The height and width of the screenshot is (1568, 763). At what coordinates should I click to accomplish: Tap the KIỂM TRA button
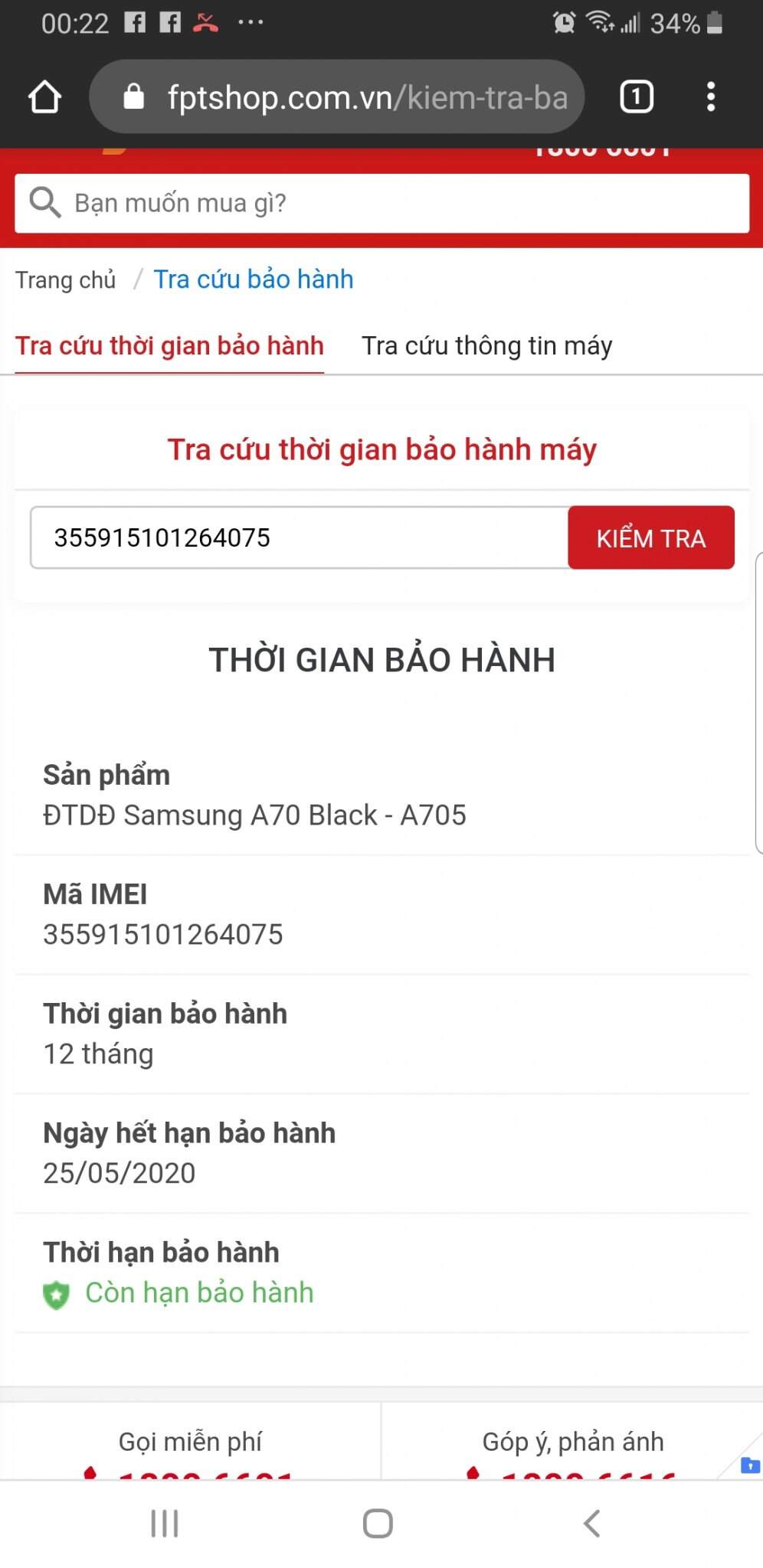pos(650,537)
